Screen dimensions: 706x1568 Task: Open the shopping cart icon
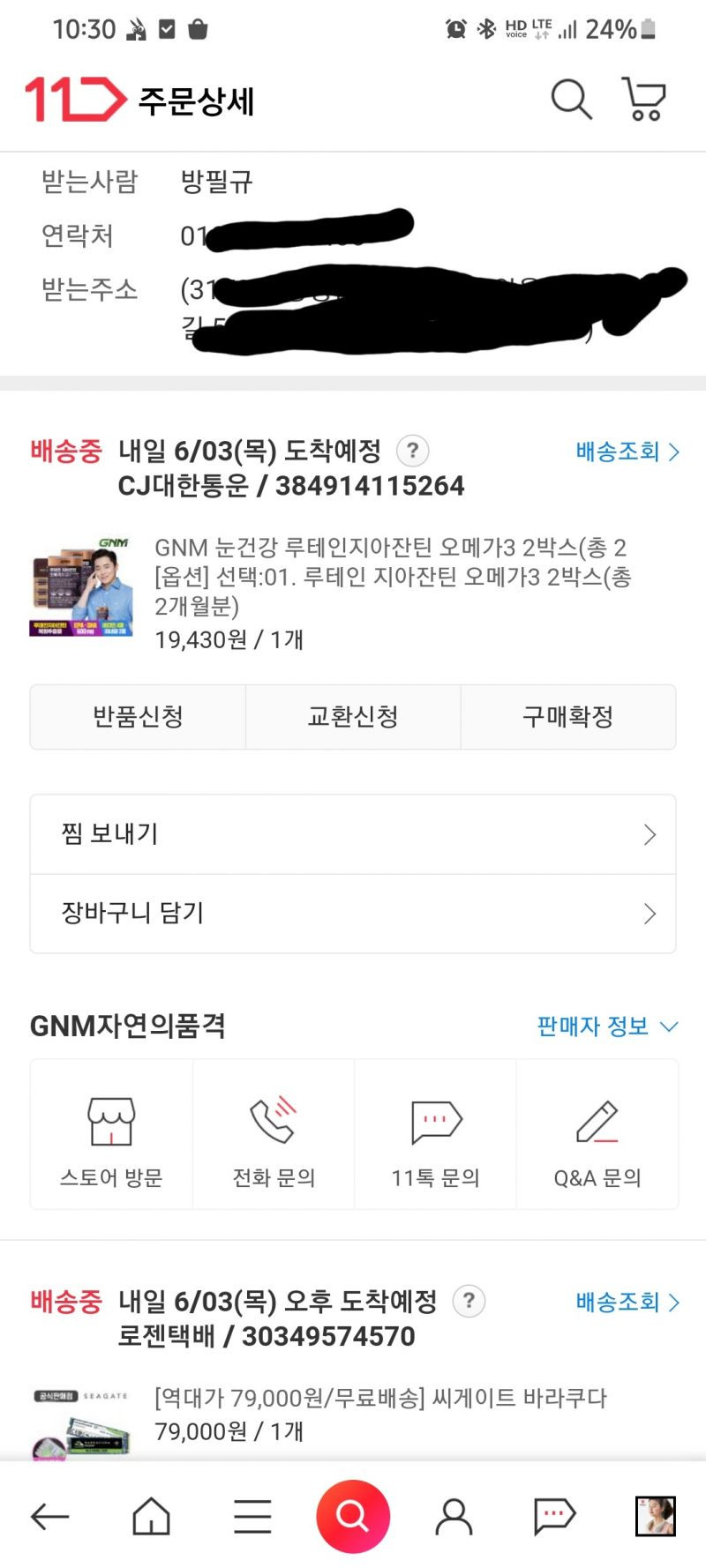click(x=643, y=99)
